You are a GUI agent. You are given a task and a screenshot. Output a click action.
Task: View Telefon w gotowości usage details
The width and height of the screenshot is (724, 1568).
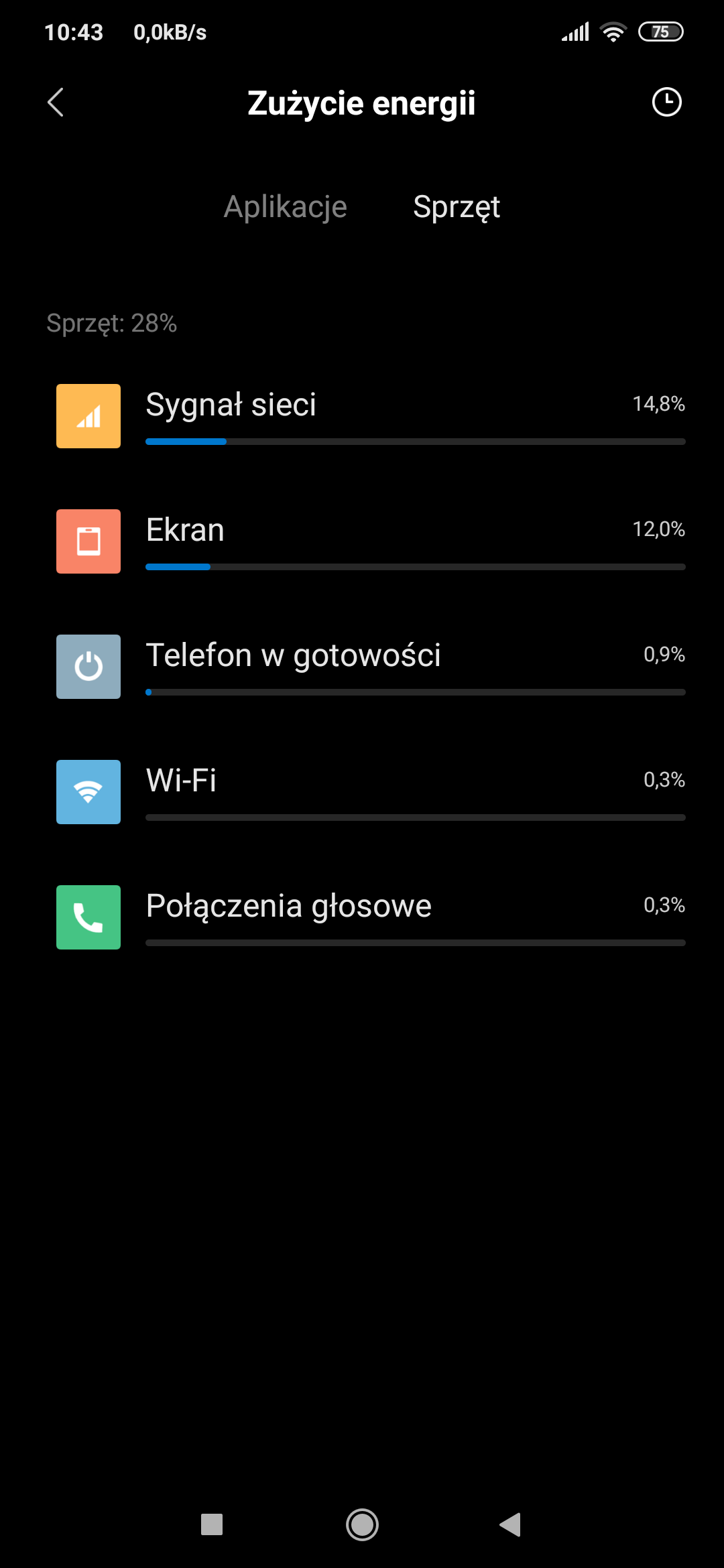[x=369, y=667]
